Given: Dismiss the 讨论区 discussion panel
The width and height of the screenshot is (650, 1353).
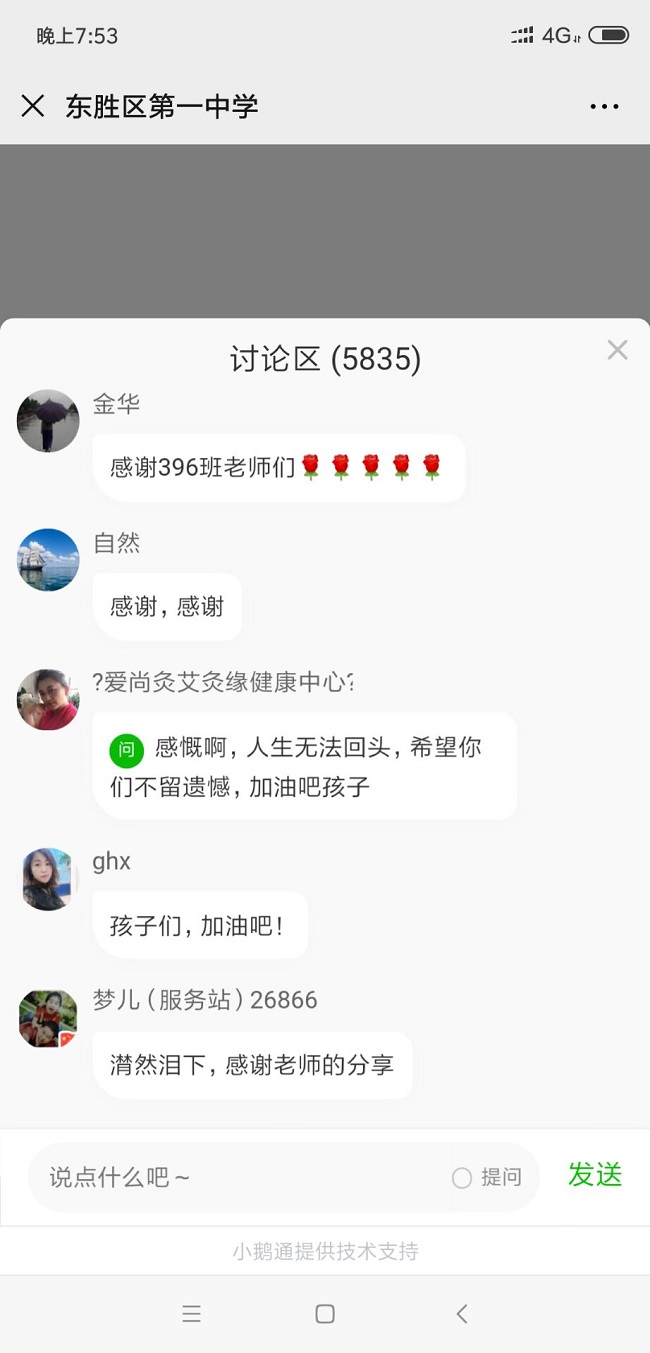Looking at the screenshot, I should (x=617, y=350).
